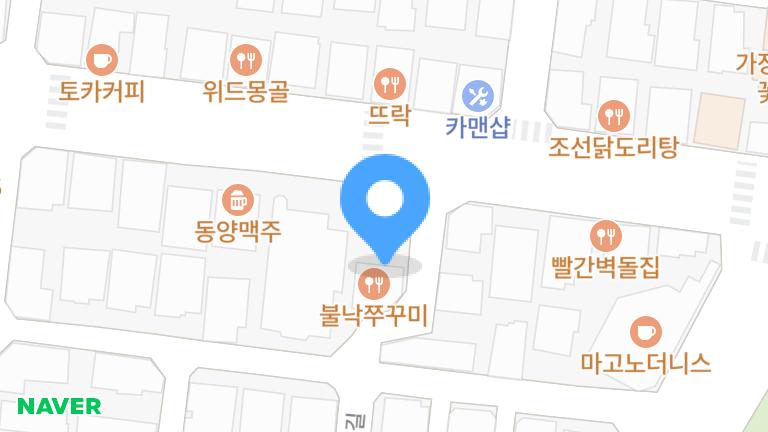Open the 조선닭도리탕 restaurant marker

click(x=613, y=116)
